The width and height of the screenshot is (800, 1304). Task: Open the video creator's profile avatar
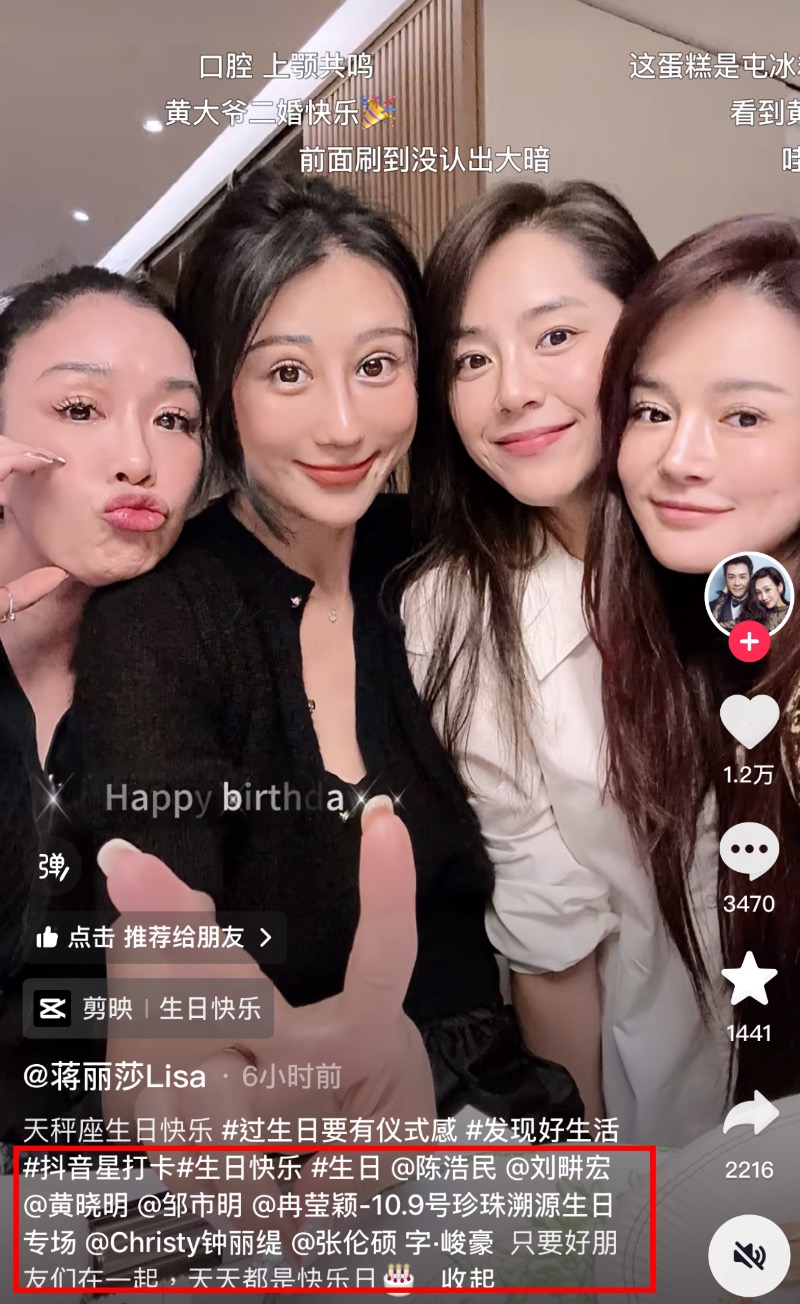(x=748, y=593)
